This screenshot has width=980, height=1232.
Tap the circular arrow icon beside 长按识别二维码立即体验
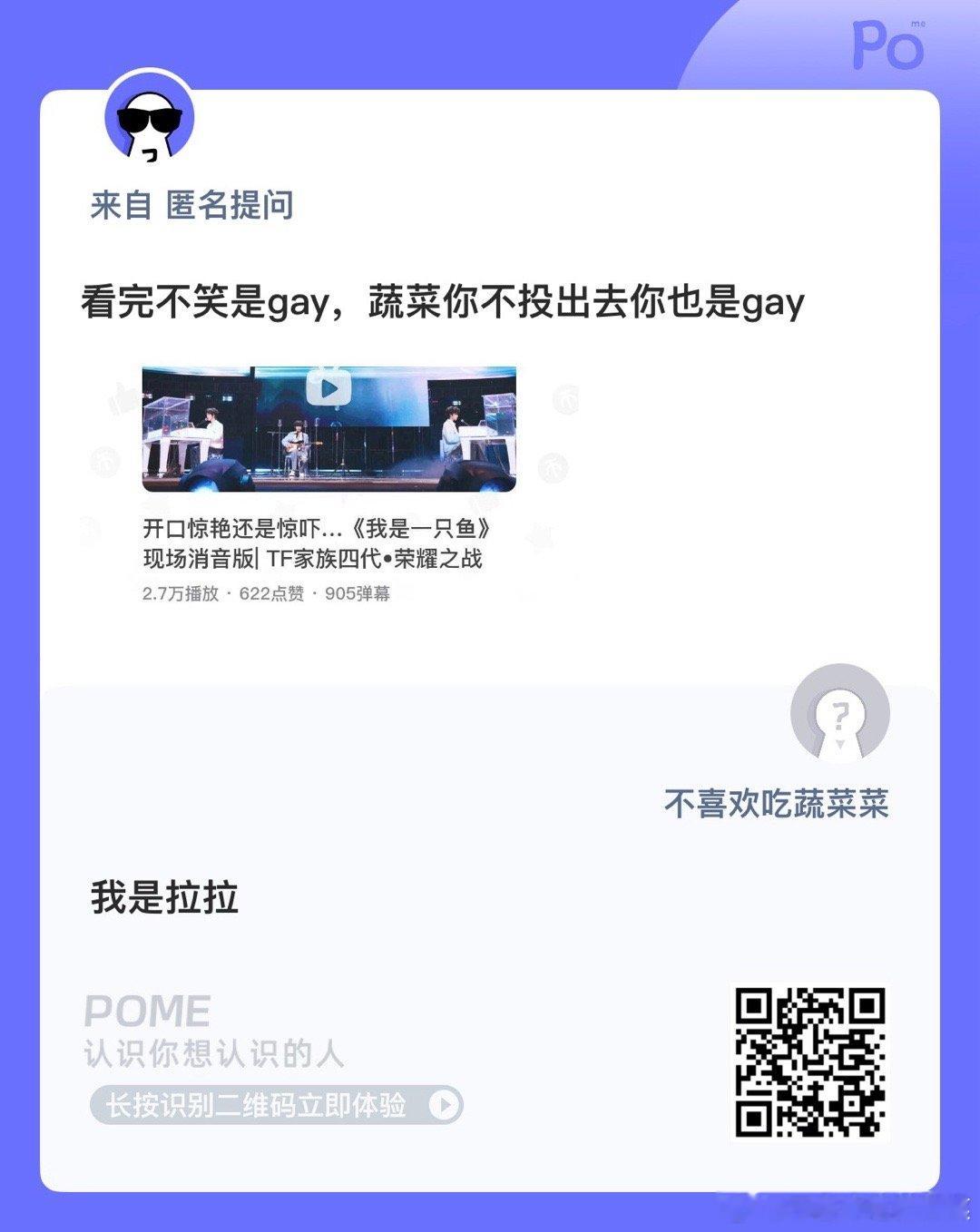(x=444, y=1105)
